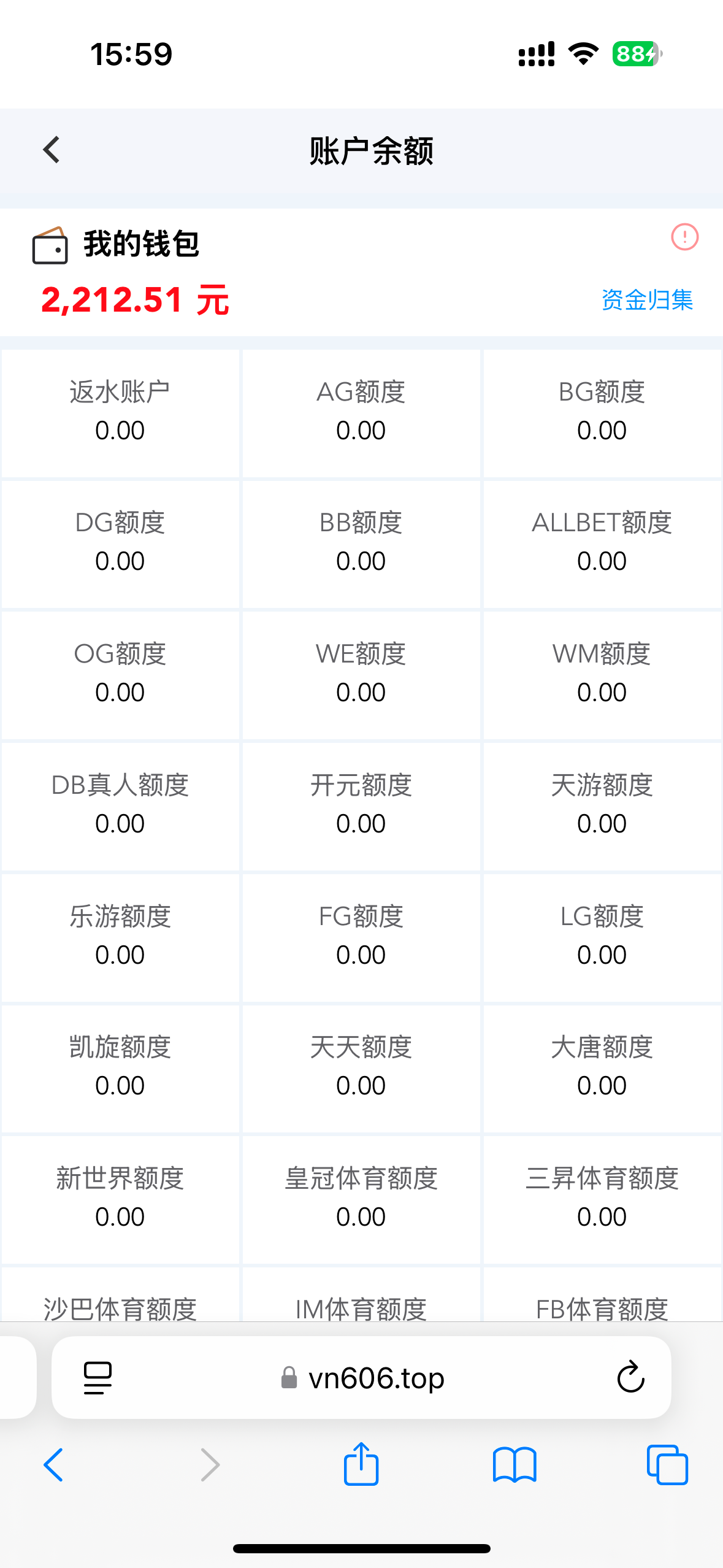Image resolution: width=723 pixels, height=1568 pixels.
Task: Select the ALLBET额度 tile
Action: click(602, 544)
